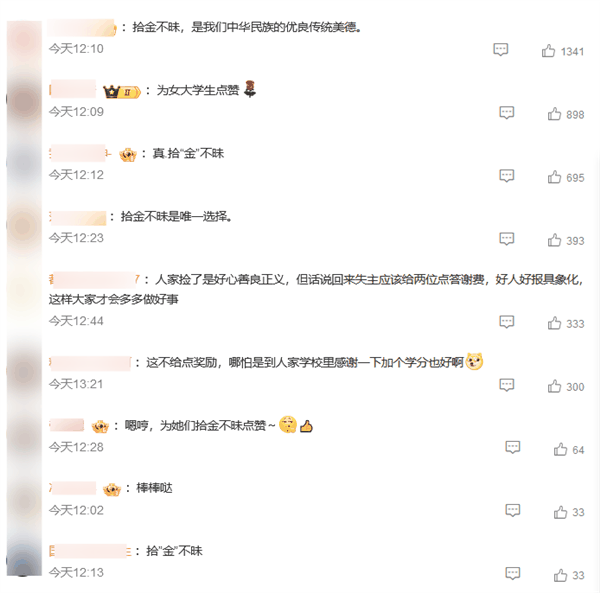Like the comment with 1341 likes
Viewport: 600px width, 593px height.
549,51
